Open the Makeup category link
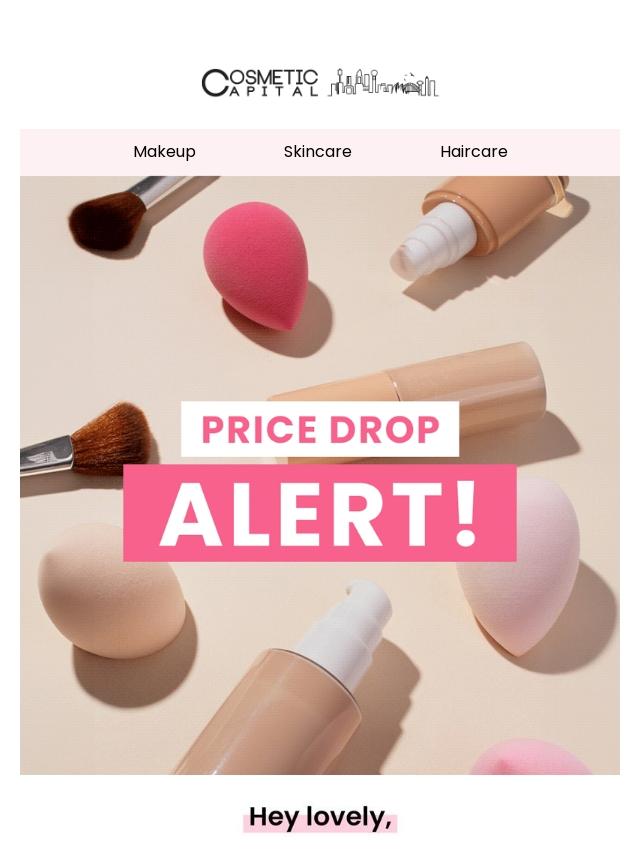 164,152
